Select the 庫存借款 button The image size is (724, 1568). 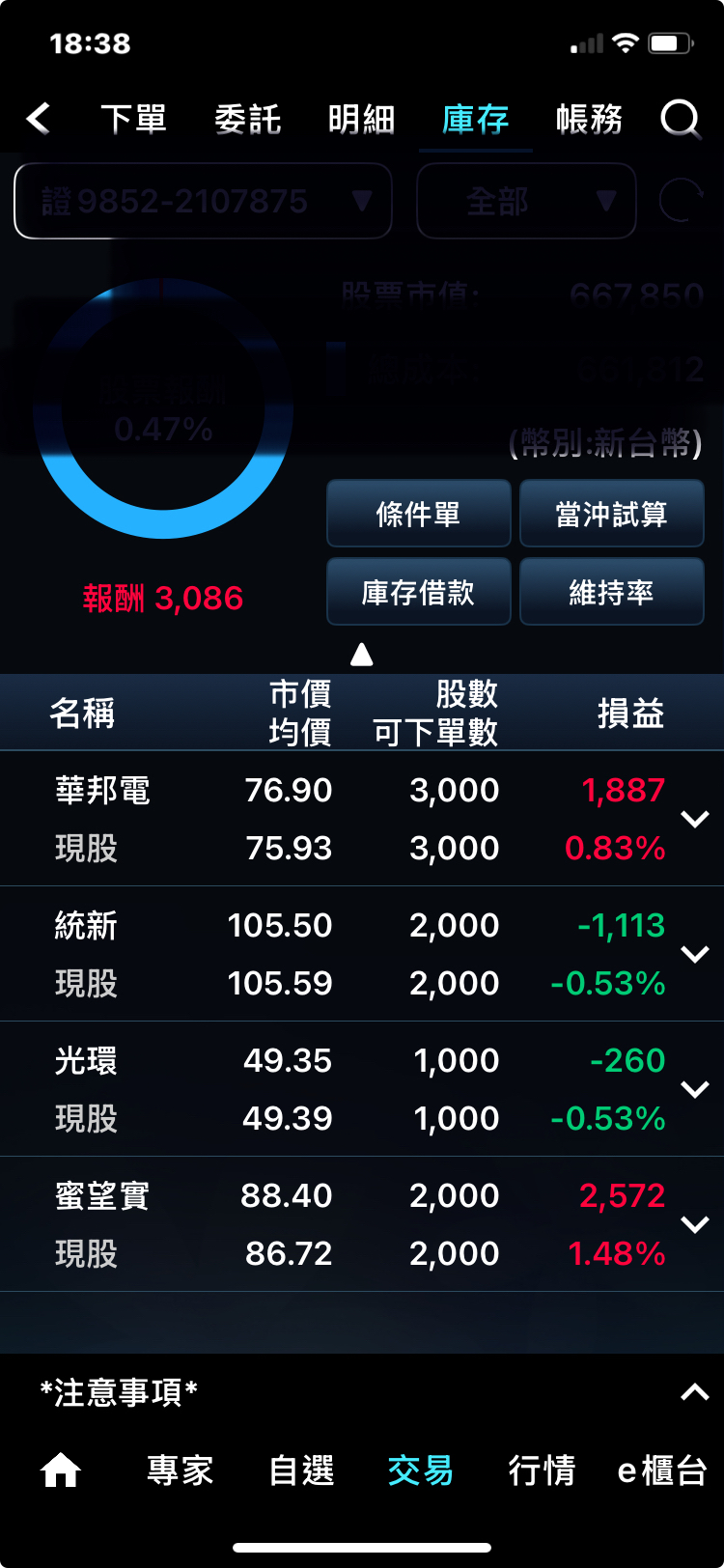418,592
